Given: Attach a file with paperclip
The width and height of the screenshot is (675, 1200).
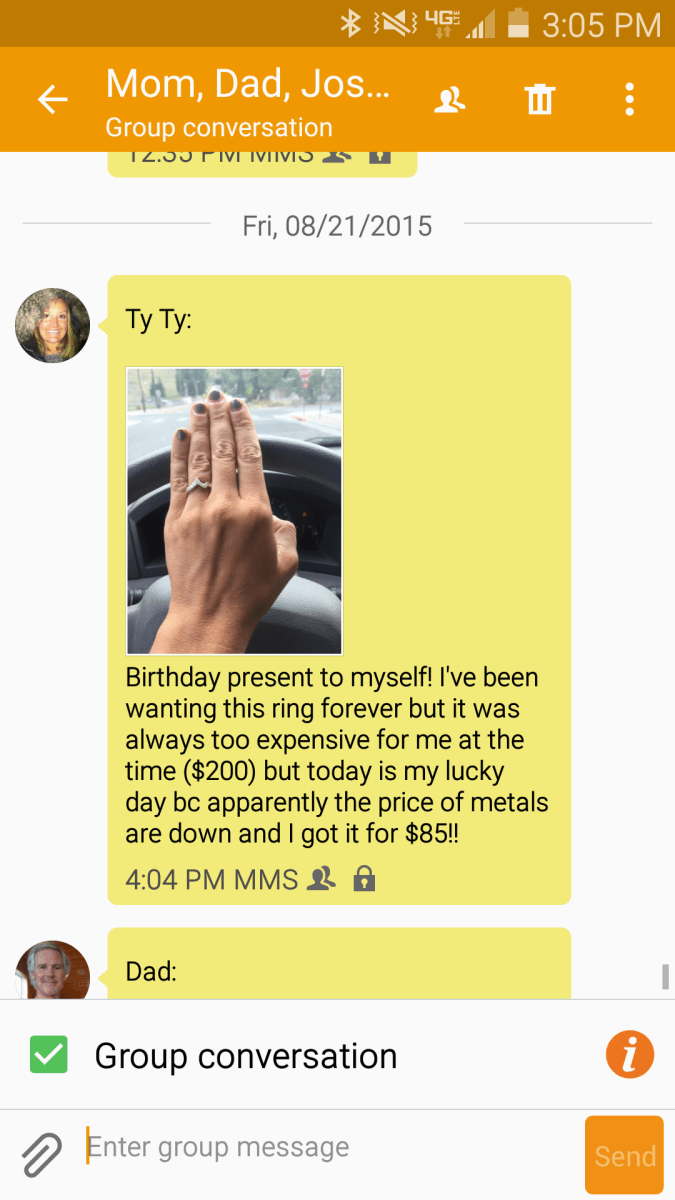Looking at the screenshot, I should coord(42,1155).
